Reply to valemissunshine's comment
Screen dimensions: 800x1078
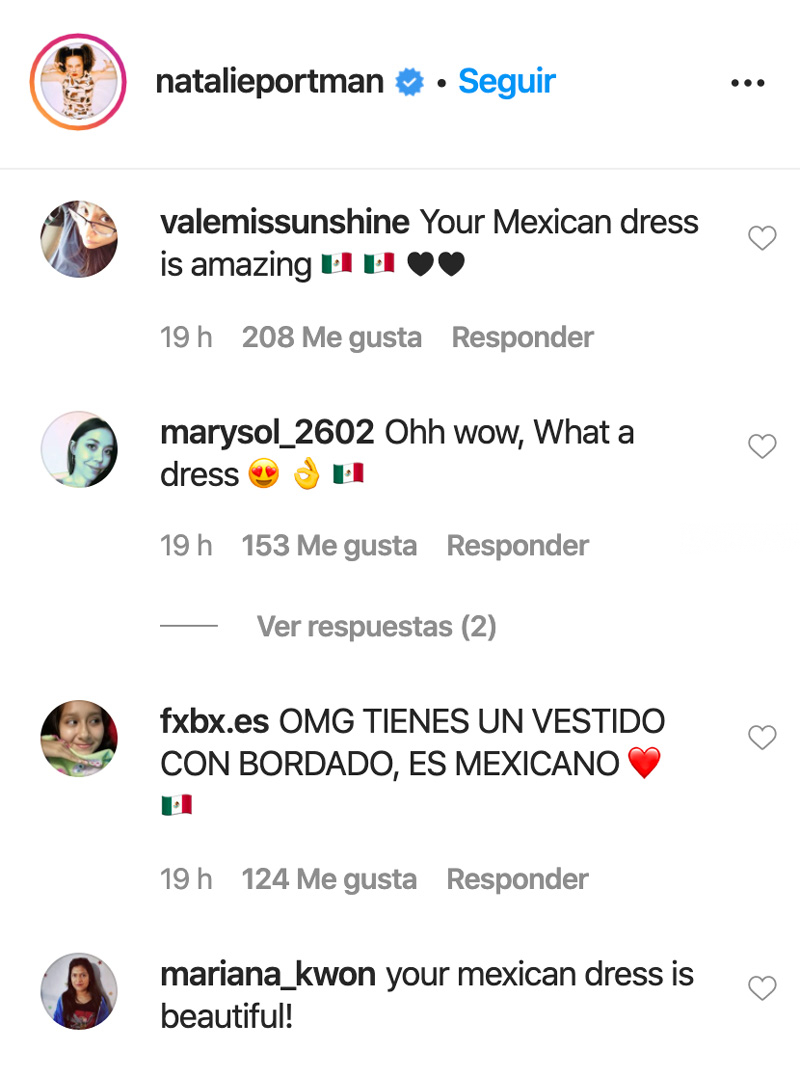522,338
